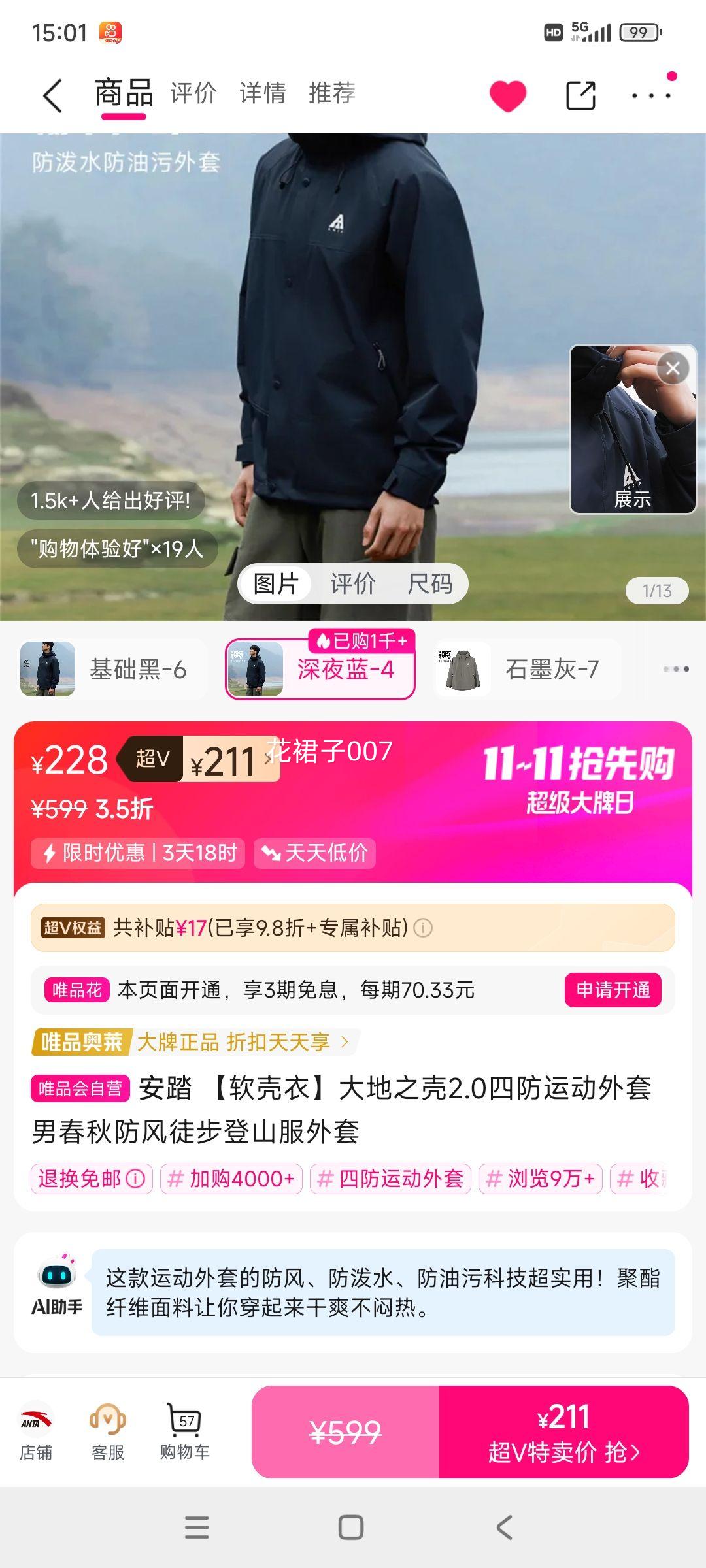Open the three-dot overflow menu in header
This screenshot has width=706, height=1568.
pos(651,95)
